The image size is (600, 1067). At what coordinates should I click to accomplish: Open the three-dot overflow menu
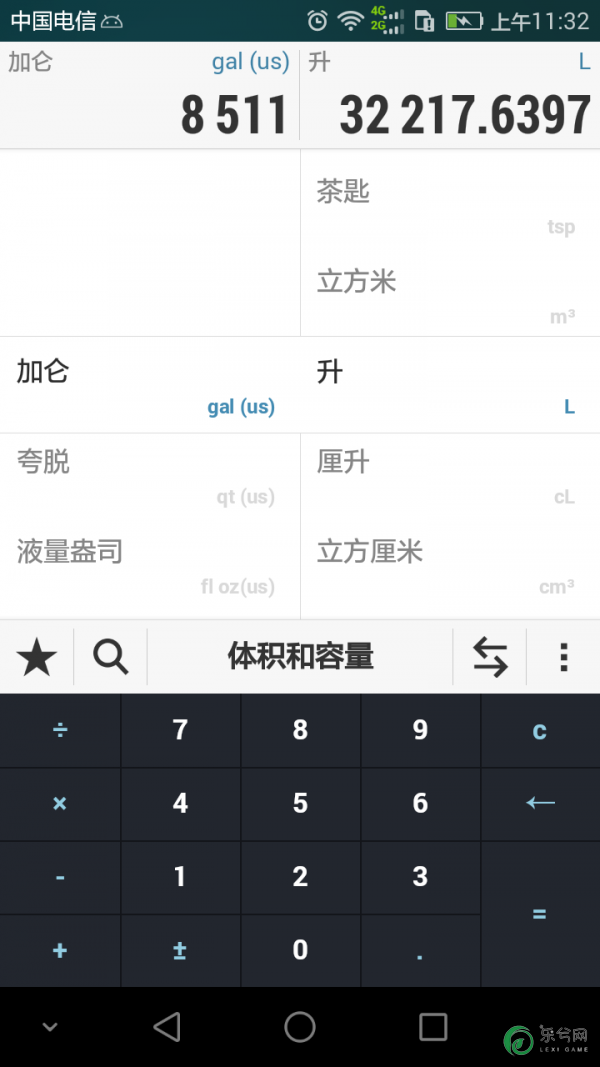pyautogui.click(x=563, y=657)
